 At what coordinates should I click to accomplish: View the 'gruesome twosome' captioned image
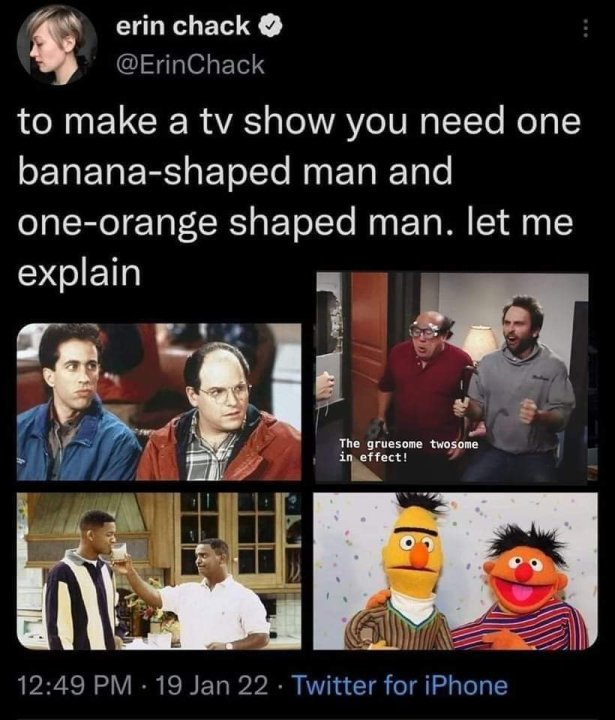point(453,377)
